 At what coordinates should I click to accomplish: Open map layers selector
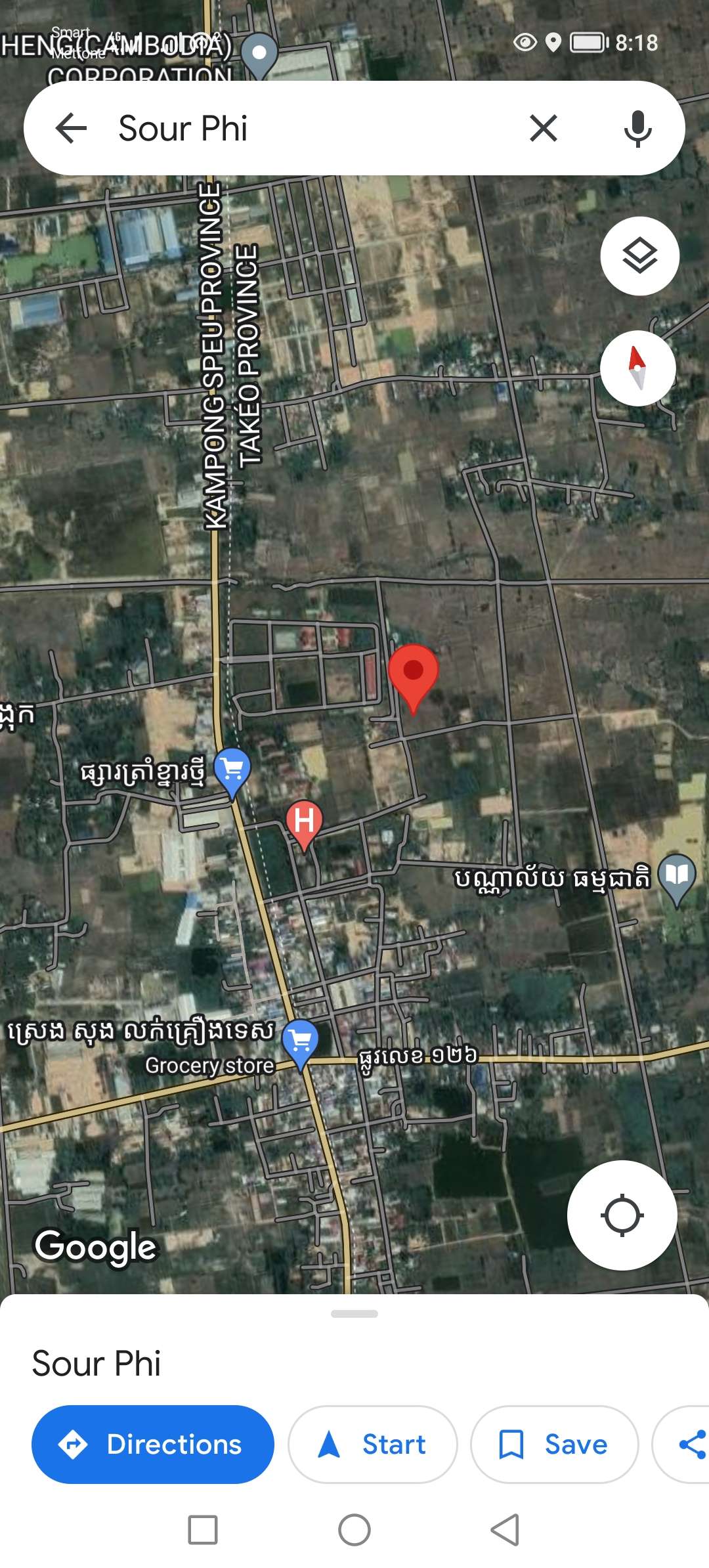tap(639, 256)
